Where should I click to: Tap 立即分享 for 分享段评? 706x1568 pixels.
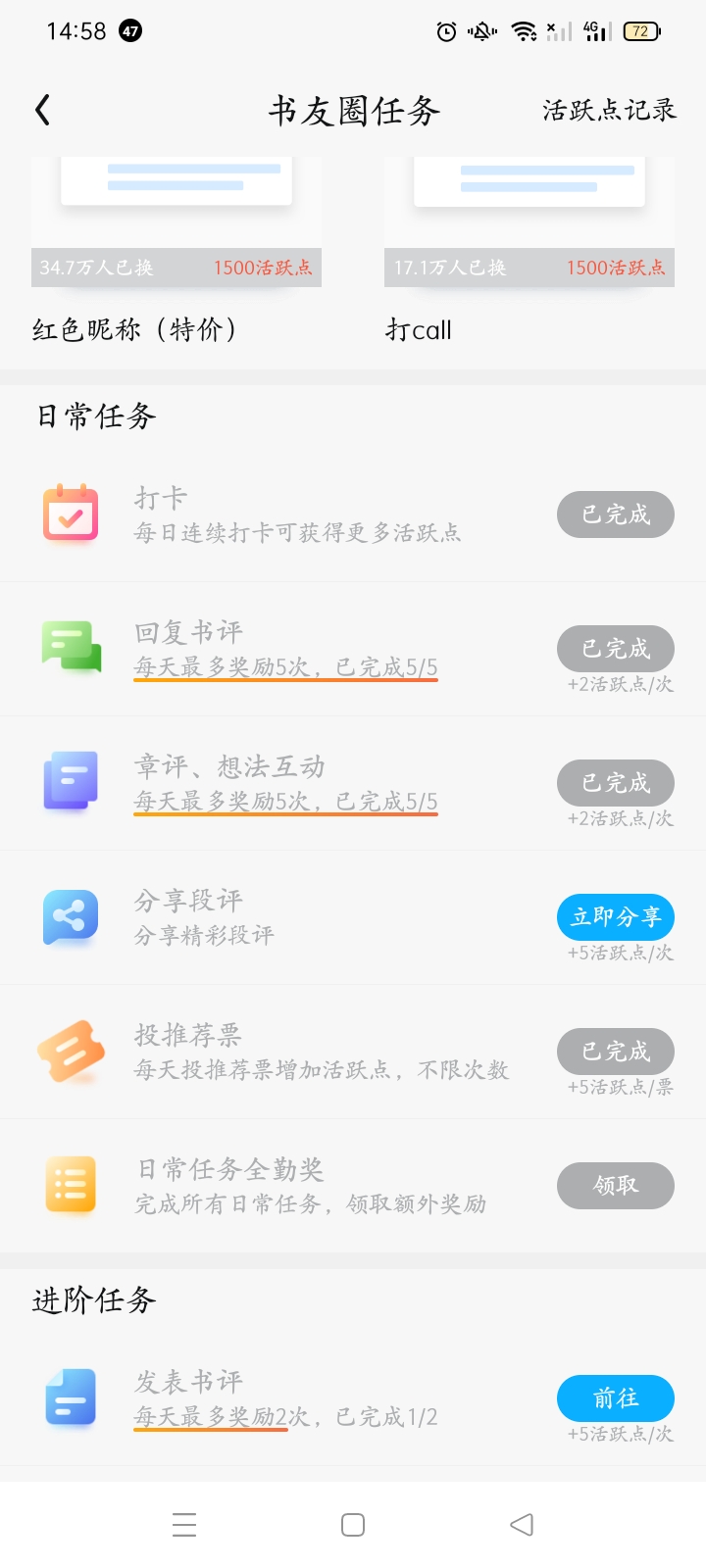click(x=616, y=916)
